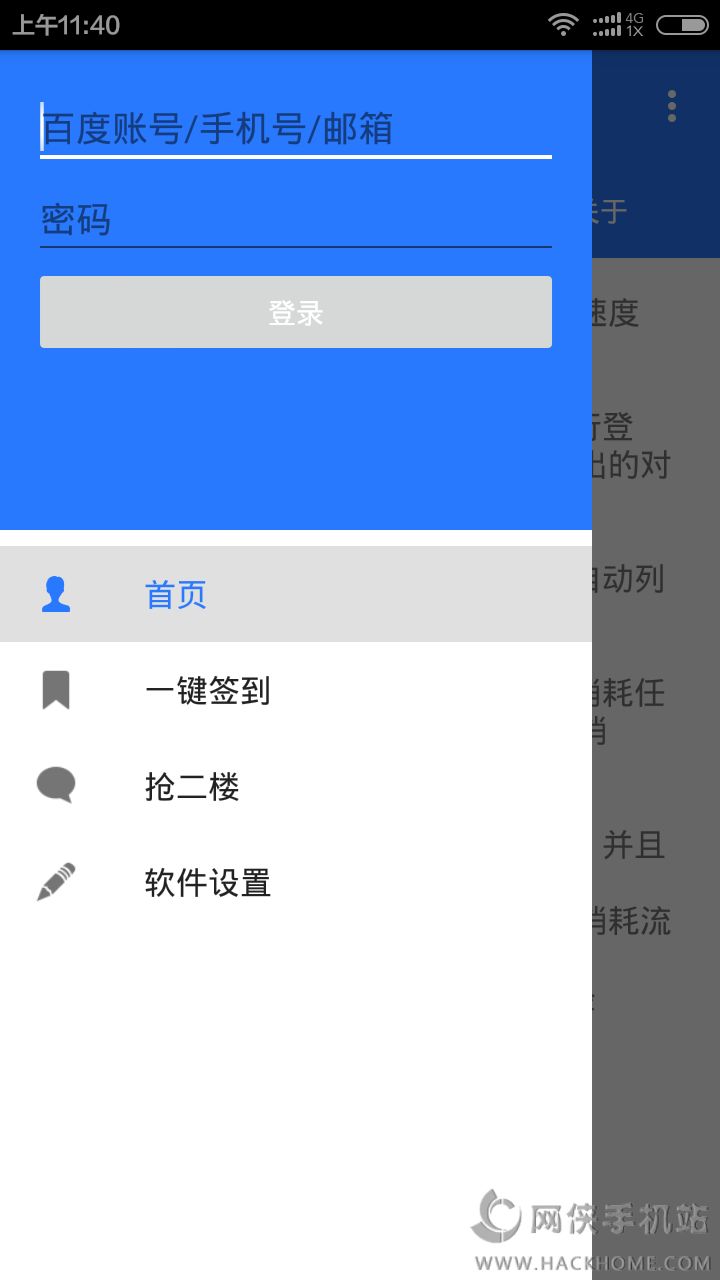Tap the 登录 login button
This screenshot has height=1280, width=720.
295,312
